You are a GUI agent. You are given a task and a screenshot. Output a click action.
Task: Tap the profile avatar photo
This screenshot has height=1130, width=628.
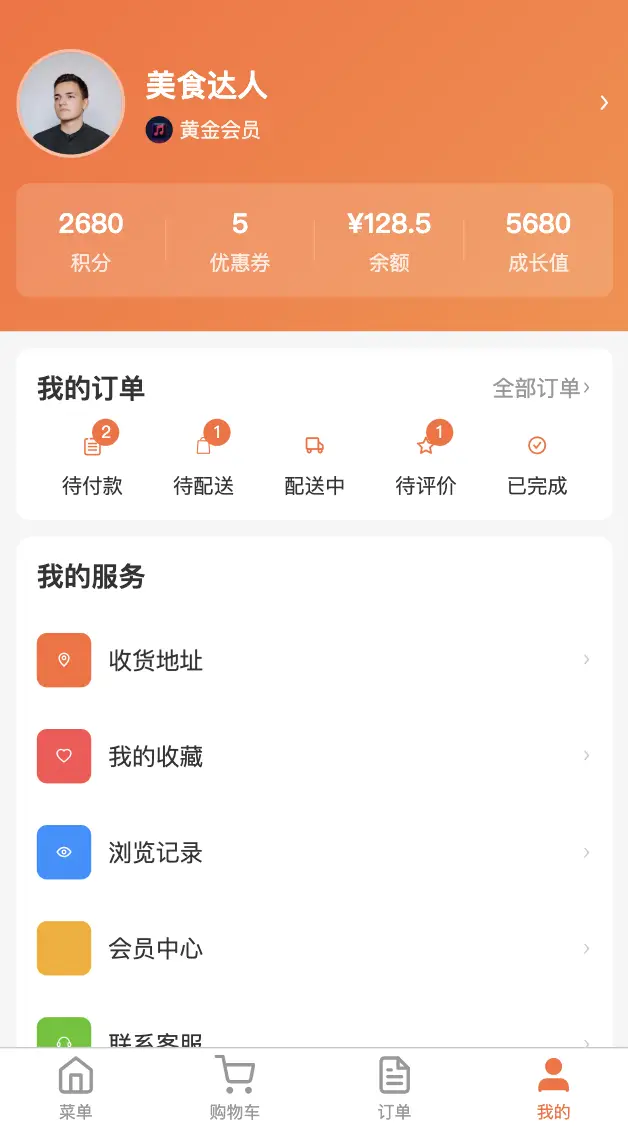(x=71, y=104)
